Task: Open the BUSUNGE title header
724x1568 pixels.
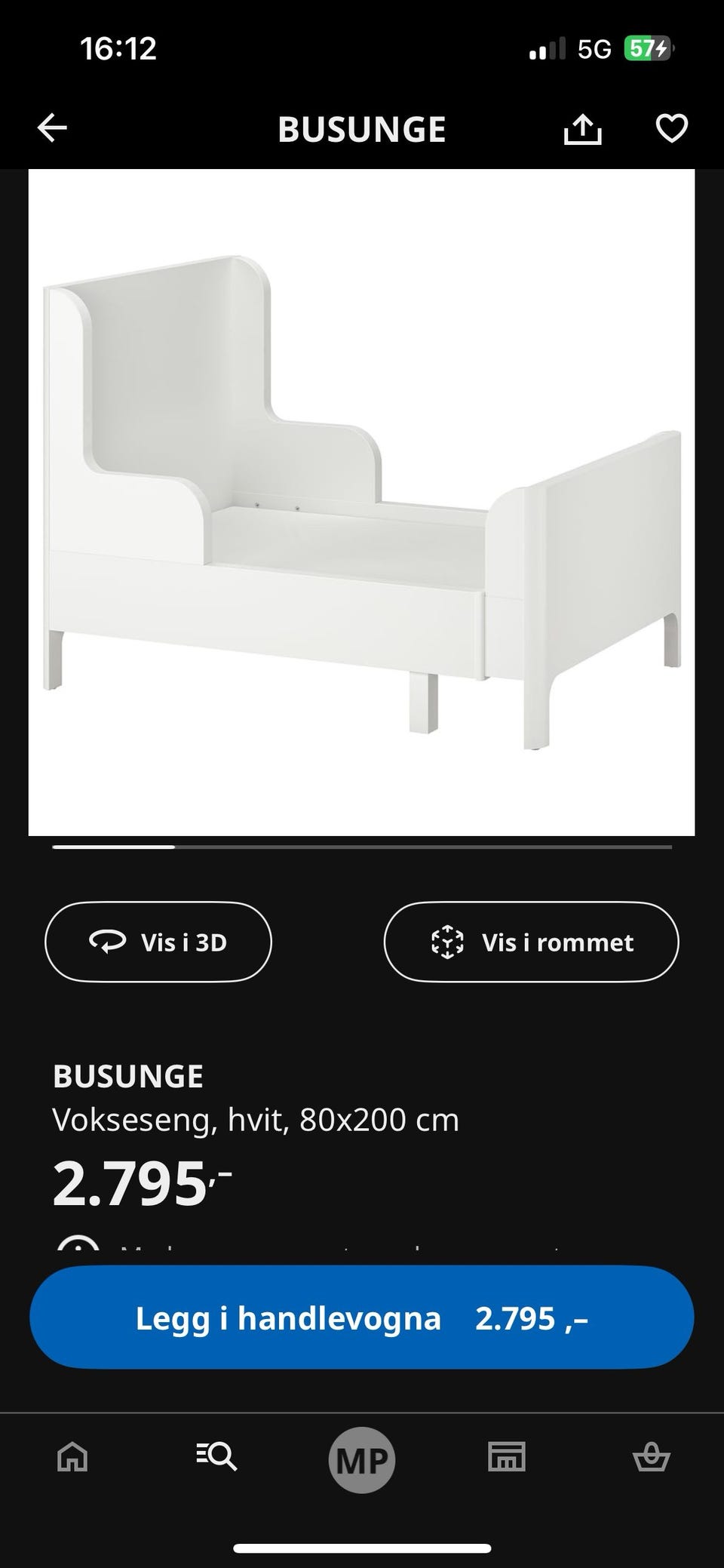Action: click(362, 128)
